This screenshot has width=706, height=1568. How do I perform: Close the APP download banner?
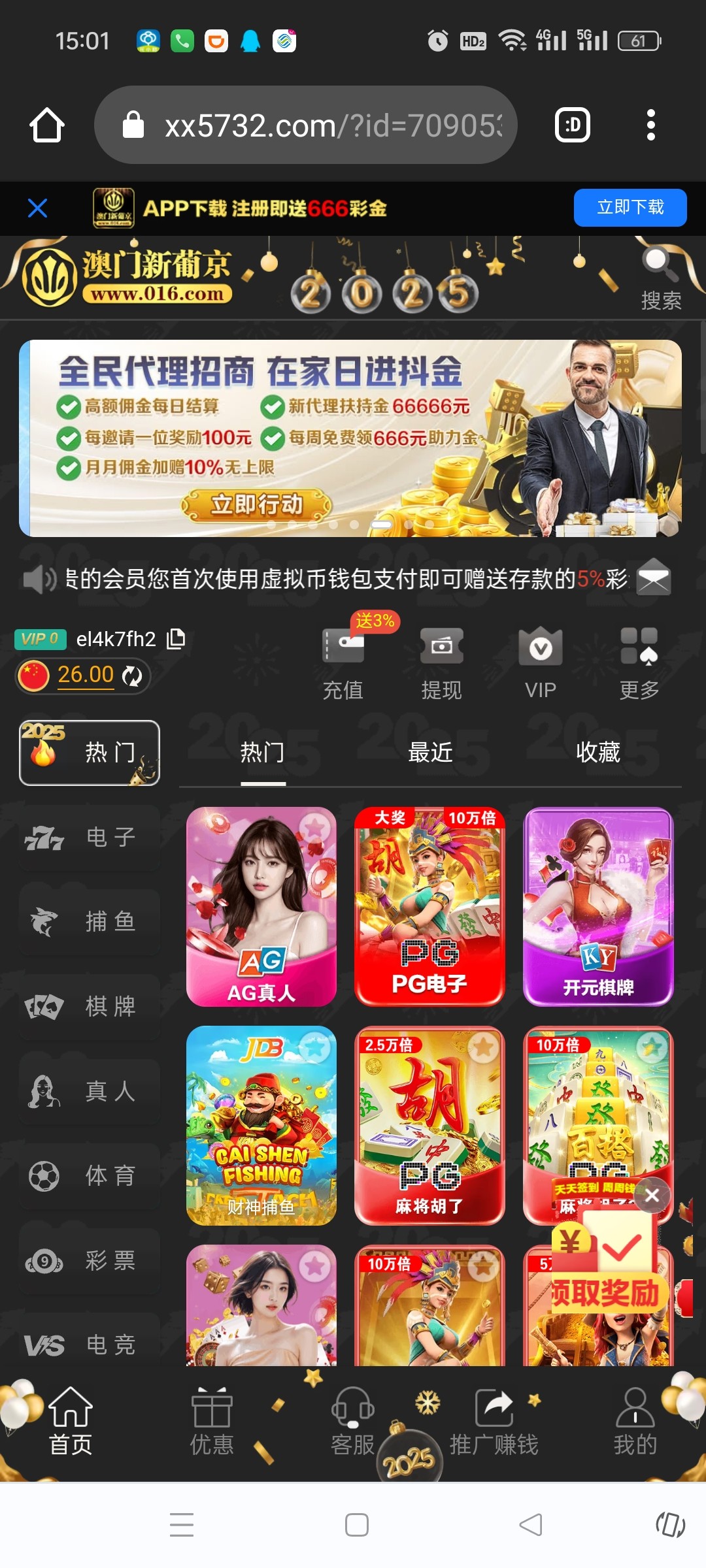tap(38, 208)
